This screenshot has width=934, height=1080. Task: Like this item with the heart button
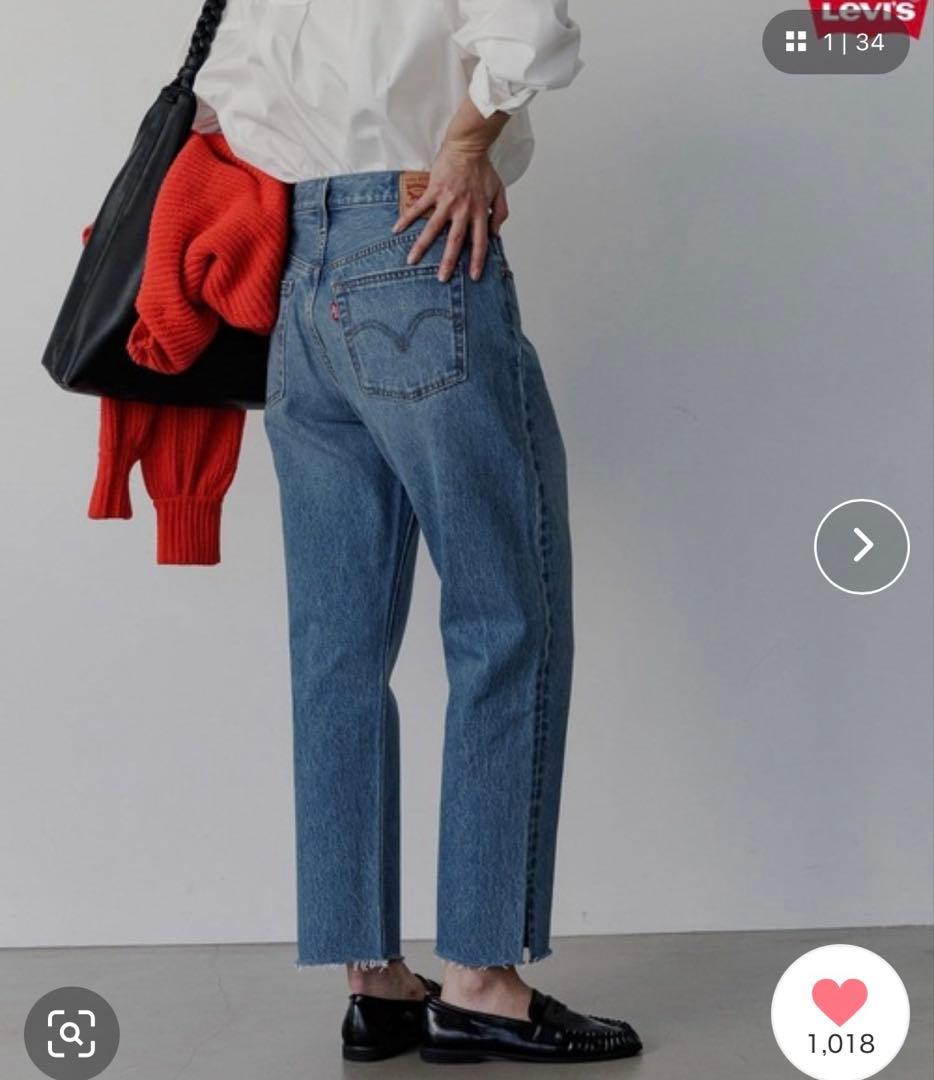click(x=839, y=1003)
